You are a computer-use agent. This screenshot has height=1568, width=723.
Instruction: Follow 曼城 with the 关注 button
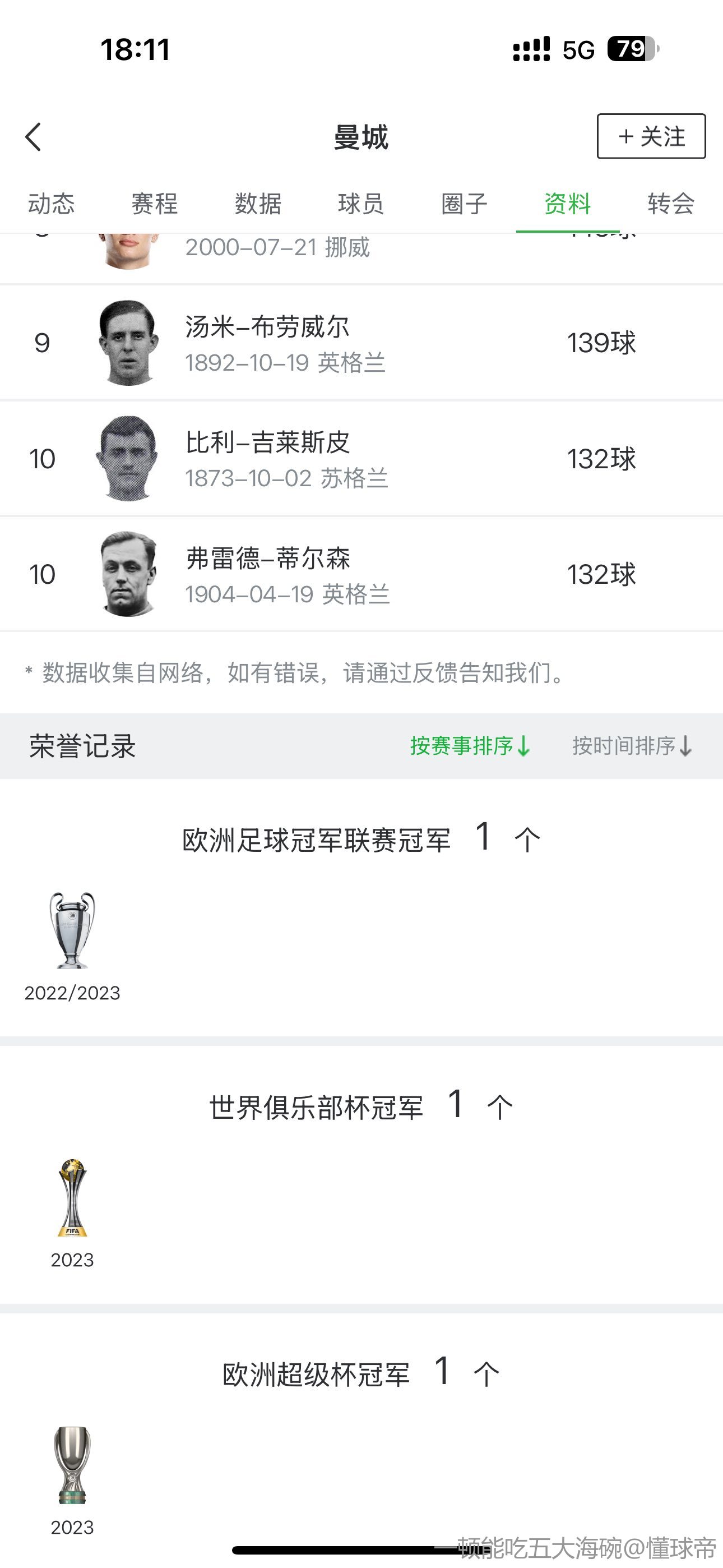coord(651,136)
